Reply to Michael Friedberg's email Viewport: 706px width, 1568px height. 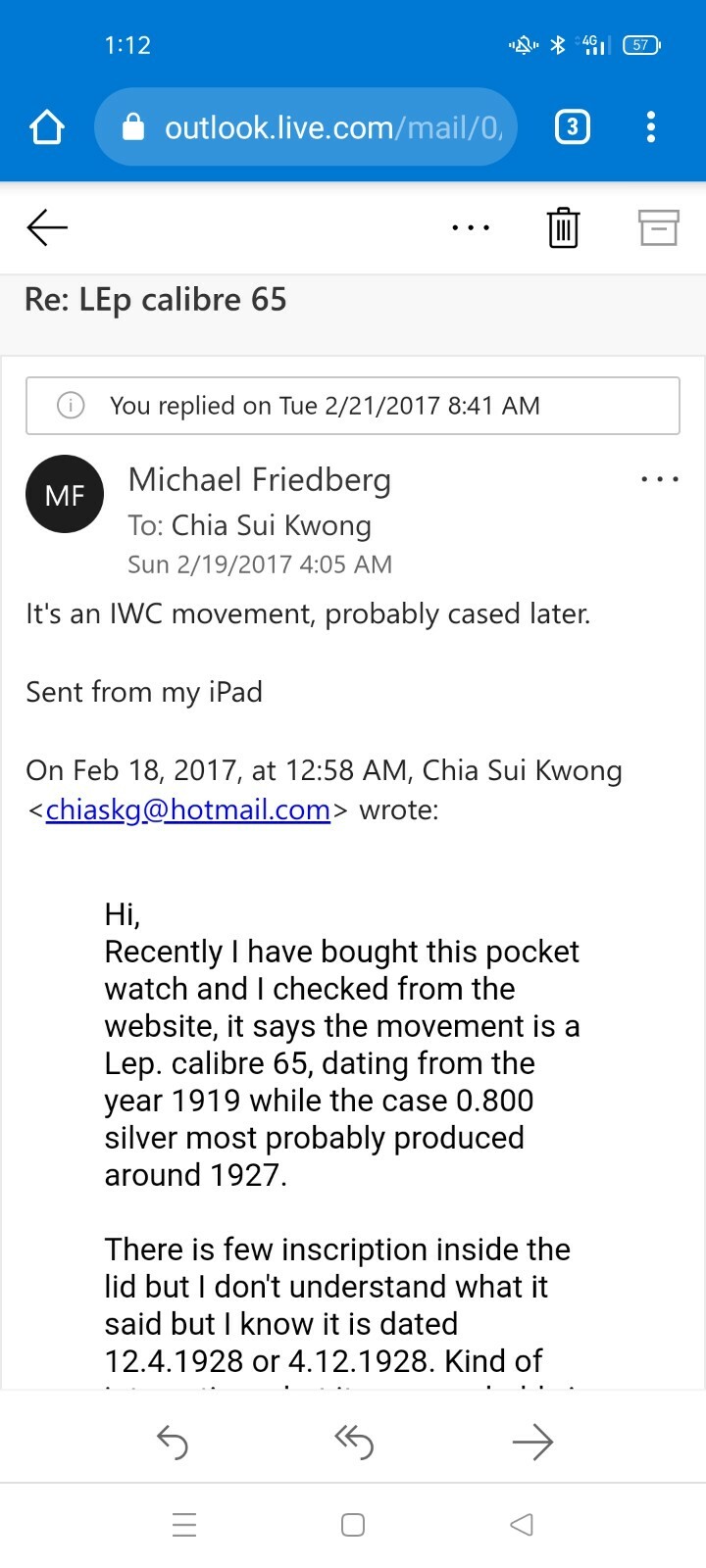[x=173, y=1442]
